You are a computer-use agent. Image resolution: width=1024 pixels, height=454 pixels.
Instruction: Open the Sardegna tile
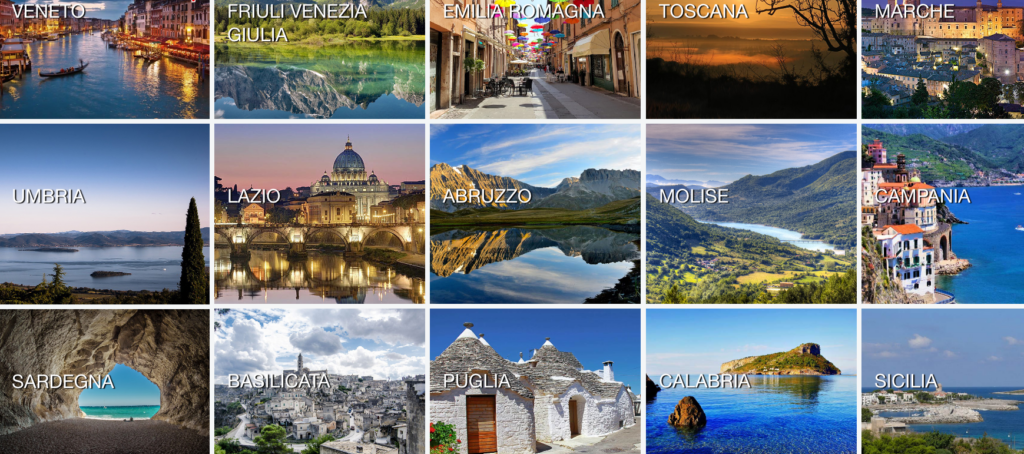104,381
